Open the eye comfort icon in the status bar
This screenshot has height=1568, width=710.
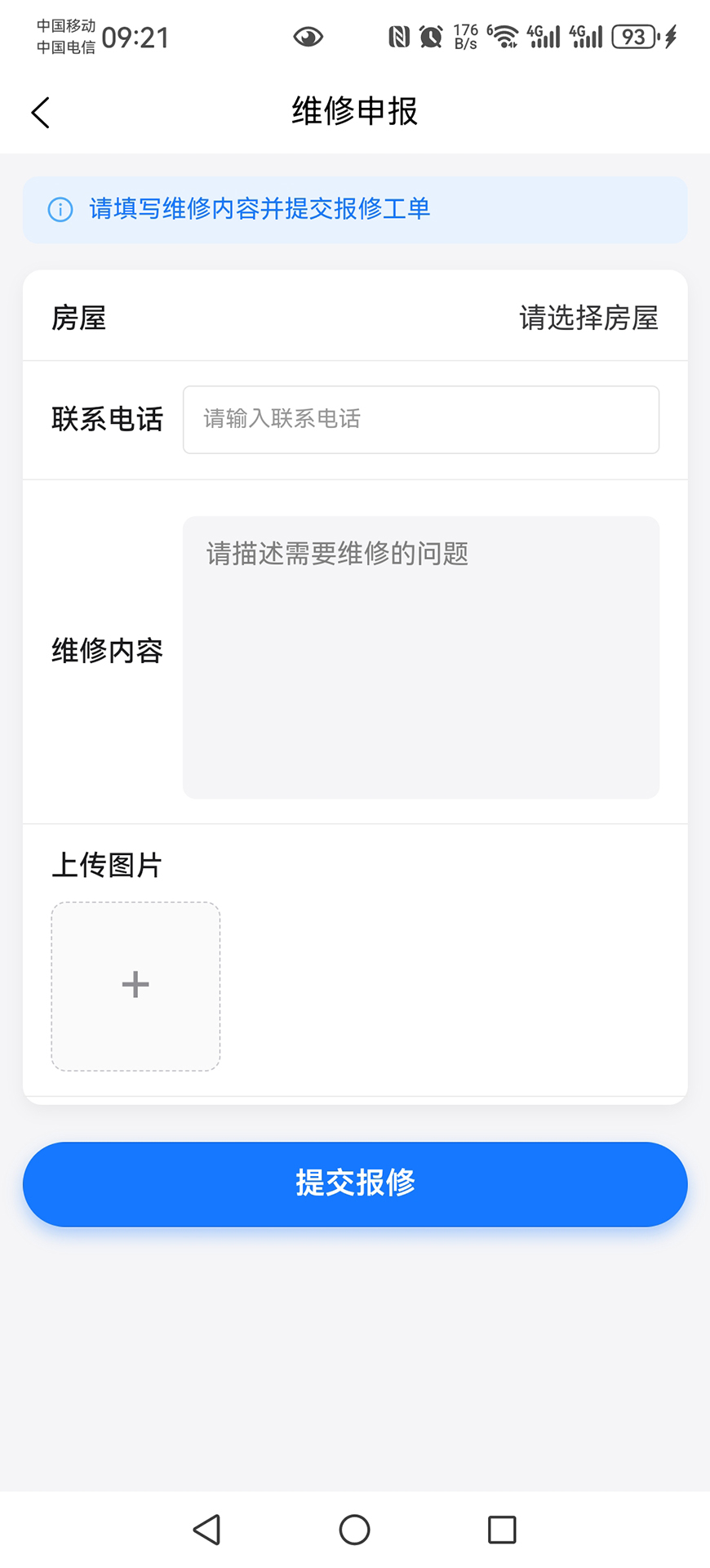click(x=308, y=36)
